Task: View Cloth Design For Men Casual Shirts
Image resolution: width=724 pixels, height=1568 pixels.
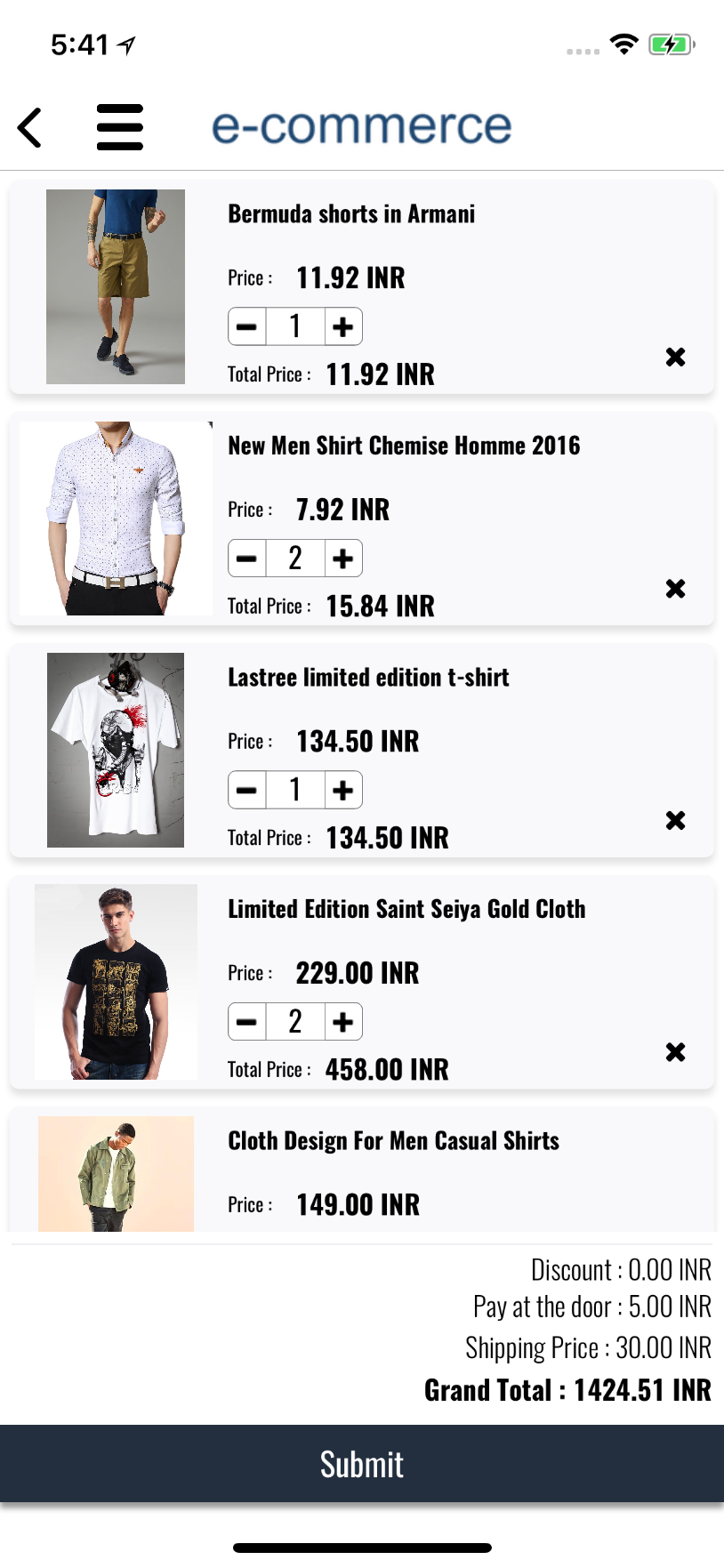Action: (393, 1141)
